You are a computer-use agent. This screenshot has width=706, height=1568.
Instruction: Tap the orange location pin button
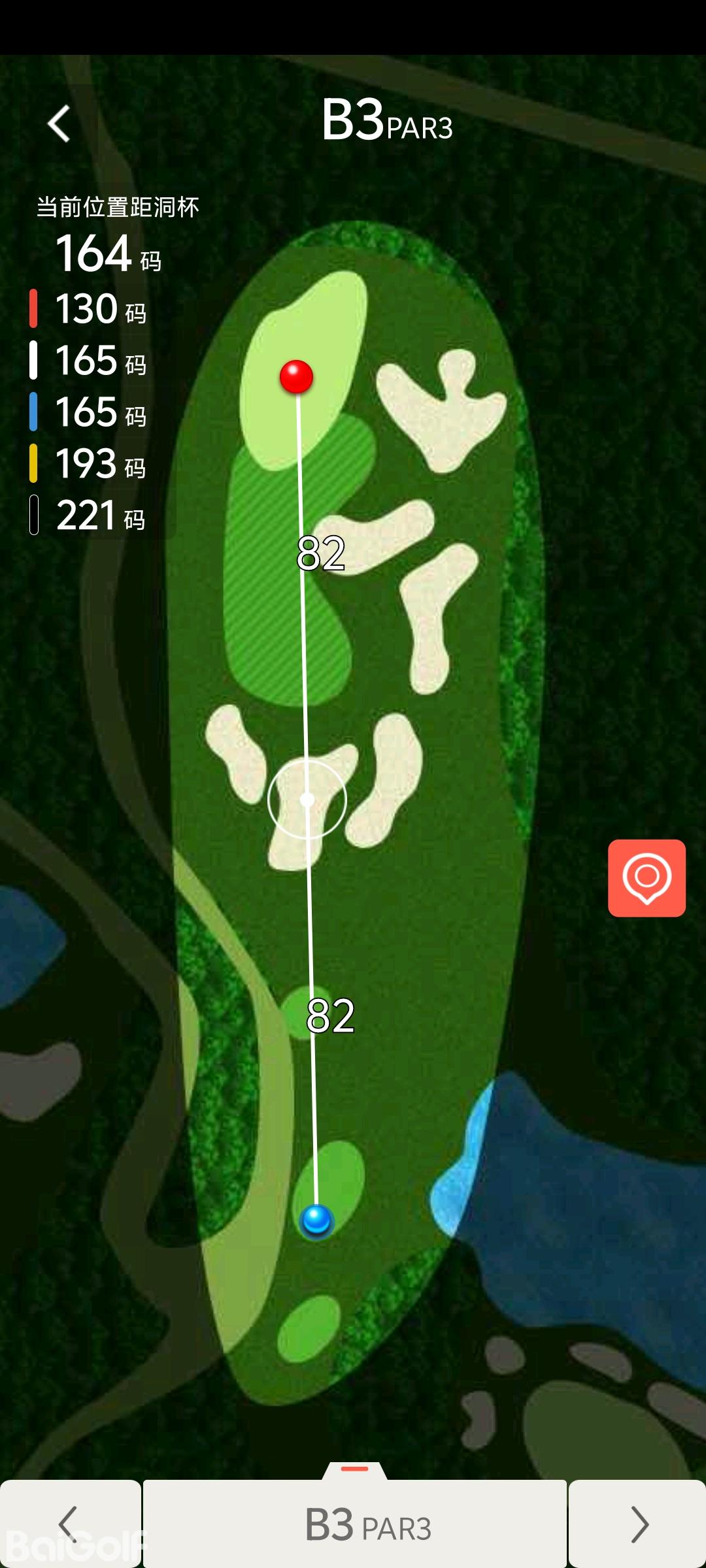coord(647,877)
